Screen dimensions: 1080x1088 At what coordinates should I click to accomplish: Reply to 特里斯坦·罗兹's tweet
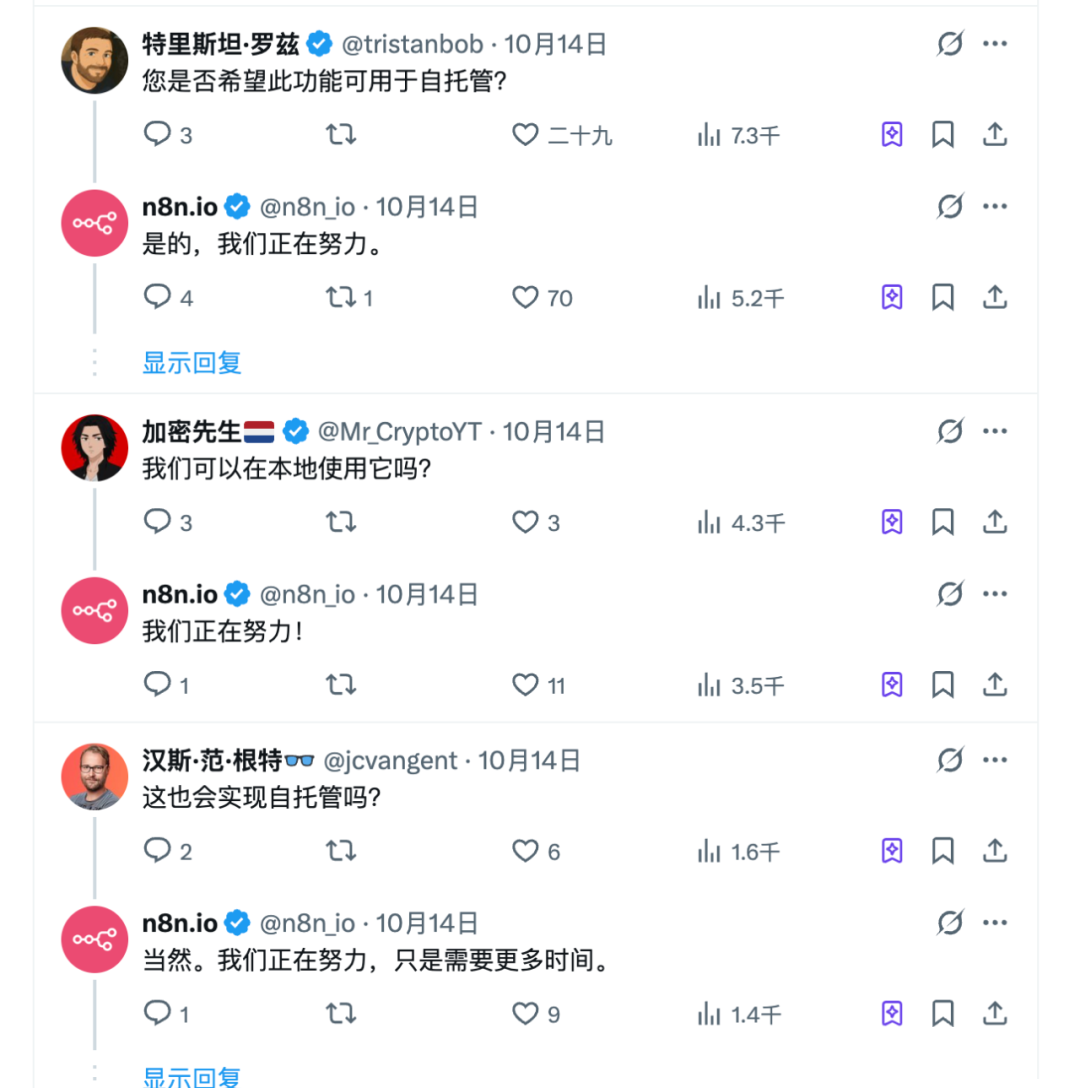[x=158, y=134]
